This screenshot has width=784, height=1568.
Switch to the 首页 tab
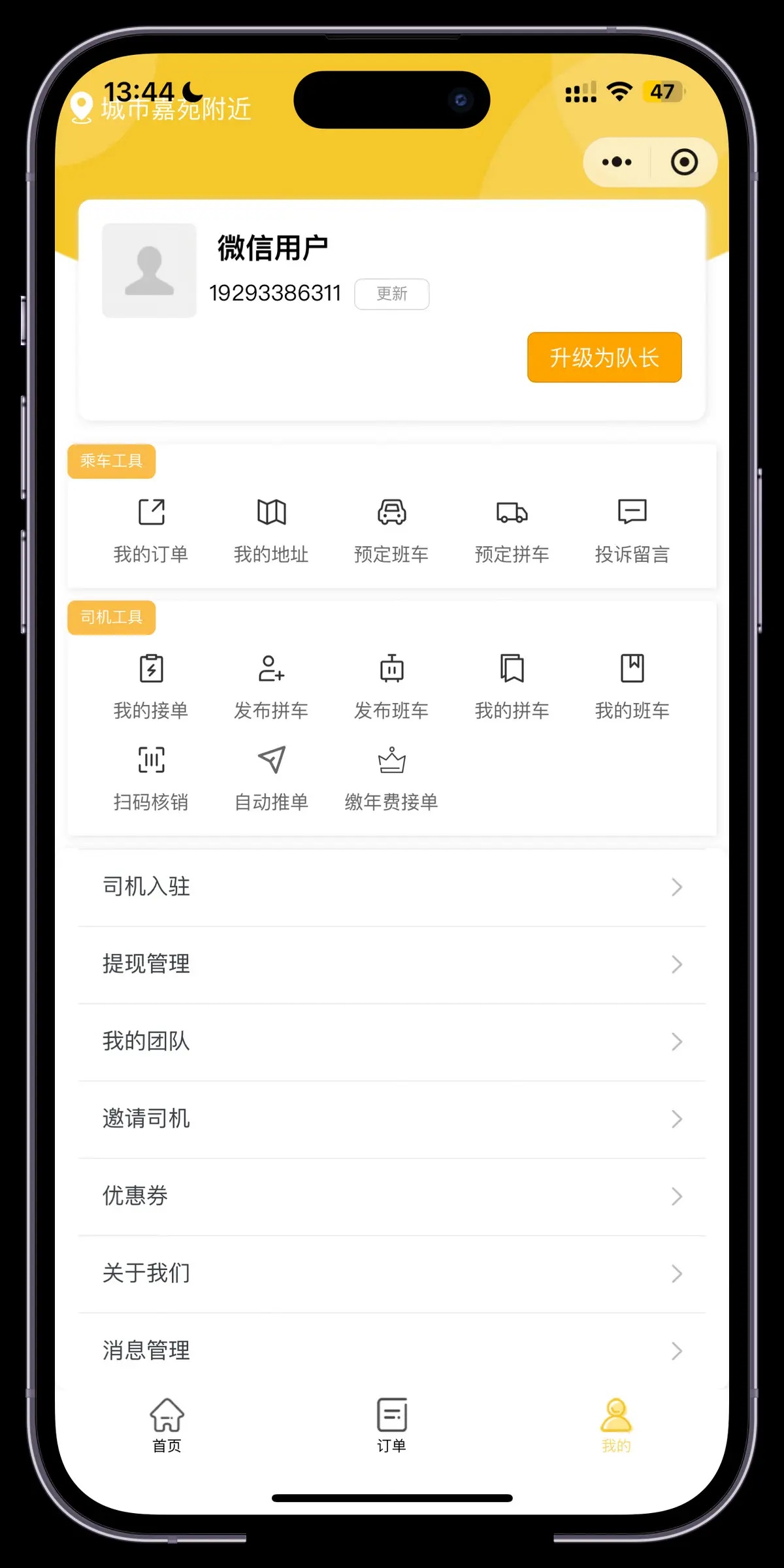click(x=167, y=1426)
